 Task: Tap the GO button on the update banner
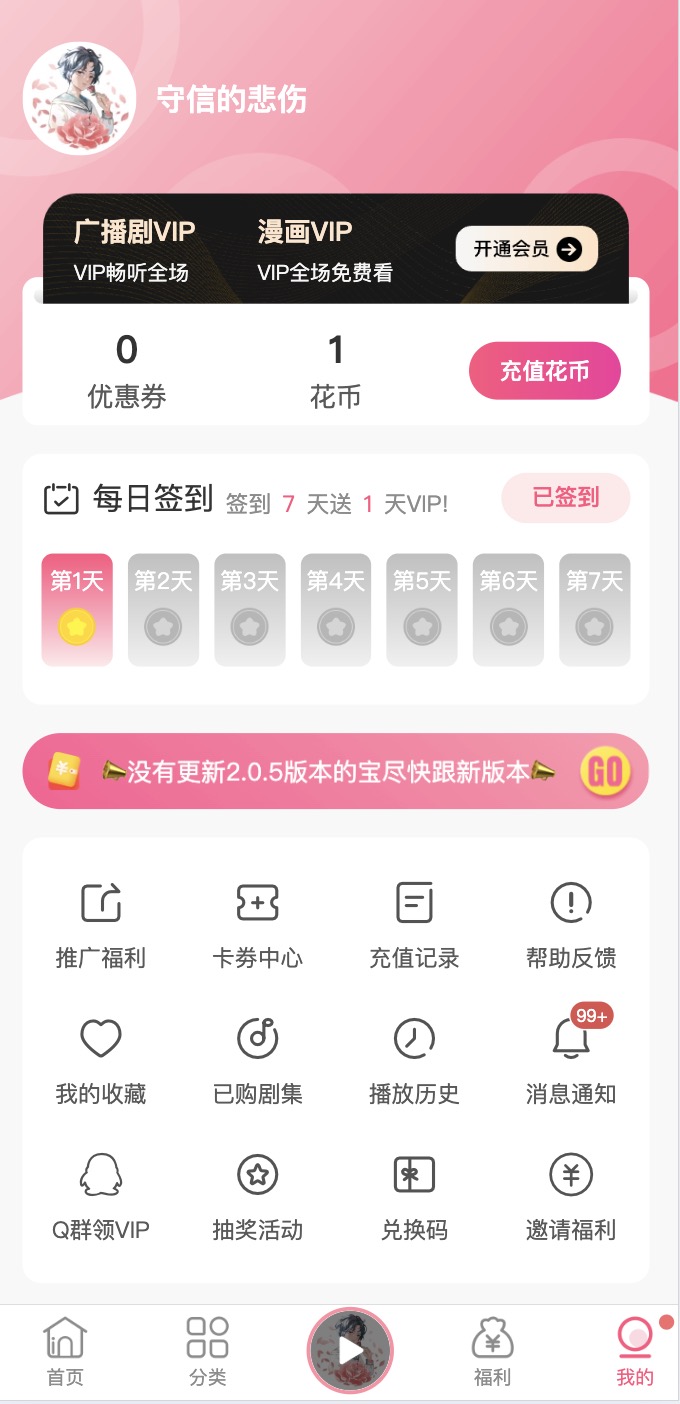[606, 771]
